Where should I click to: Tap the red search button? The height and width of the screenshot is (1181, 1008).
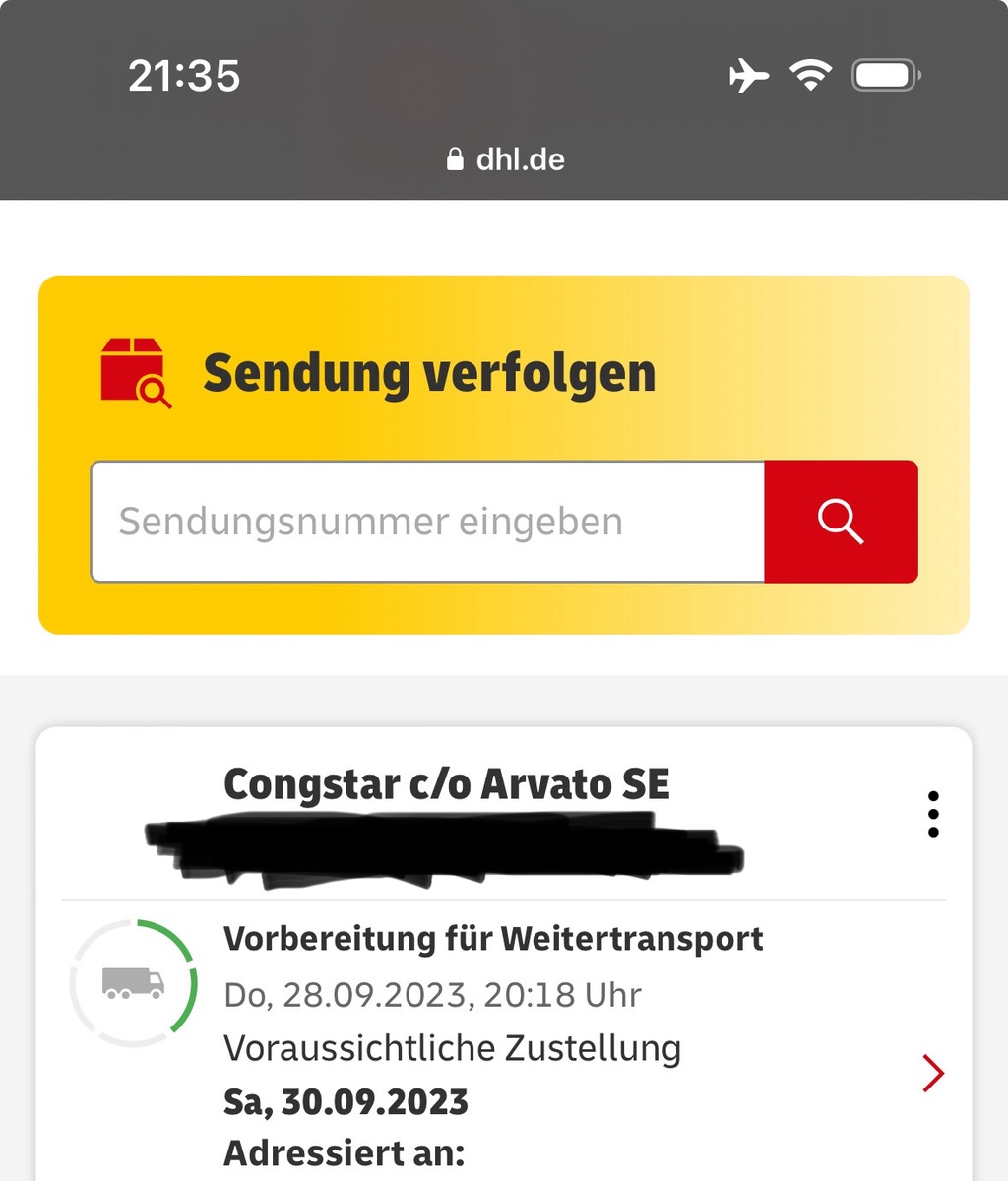tap(841, 522)
